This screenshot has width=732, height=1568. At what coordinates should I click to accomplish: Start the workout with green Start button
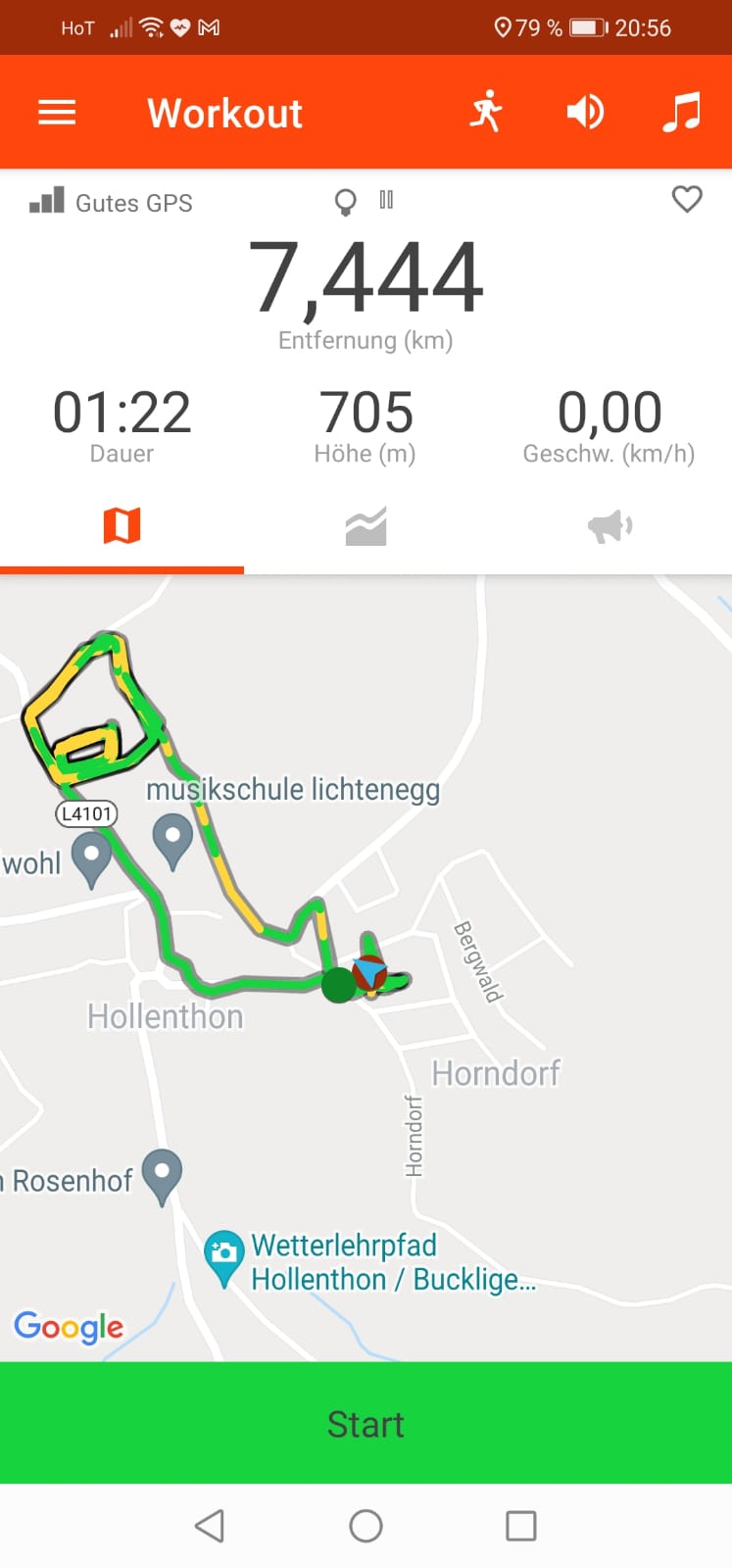pyautogui.click(x=366, y=1423)
